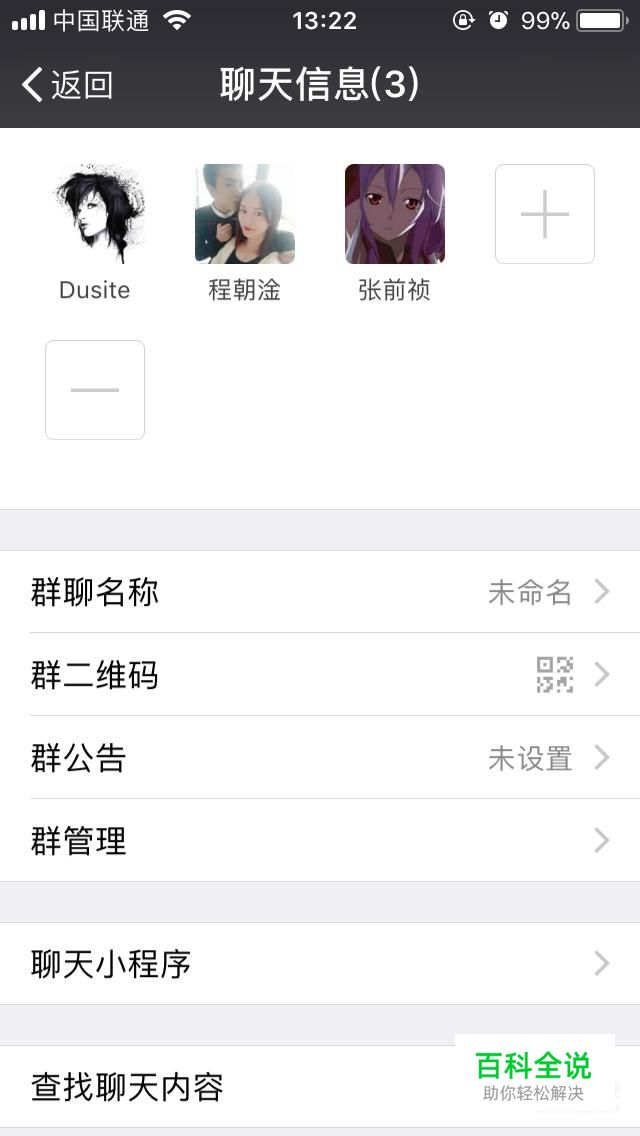This screenshot has width=640, height=1136.
Task: Show the 群二维码 group QR code
Action: pos(320,675)
